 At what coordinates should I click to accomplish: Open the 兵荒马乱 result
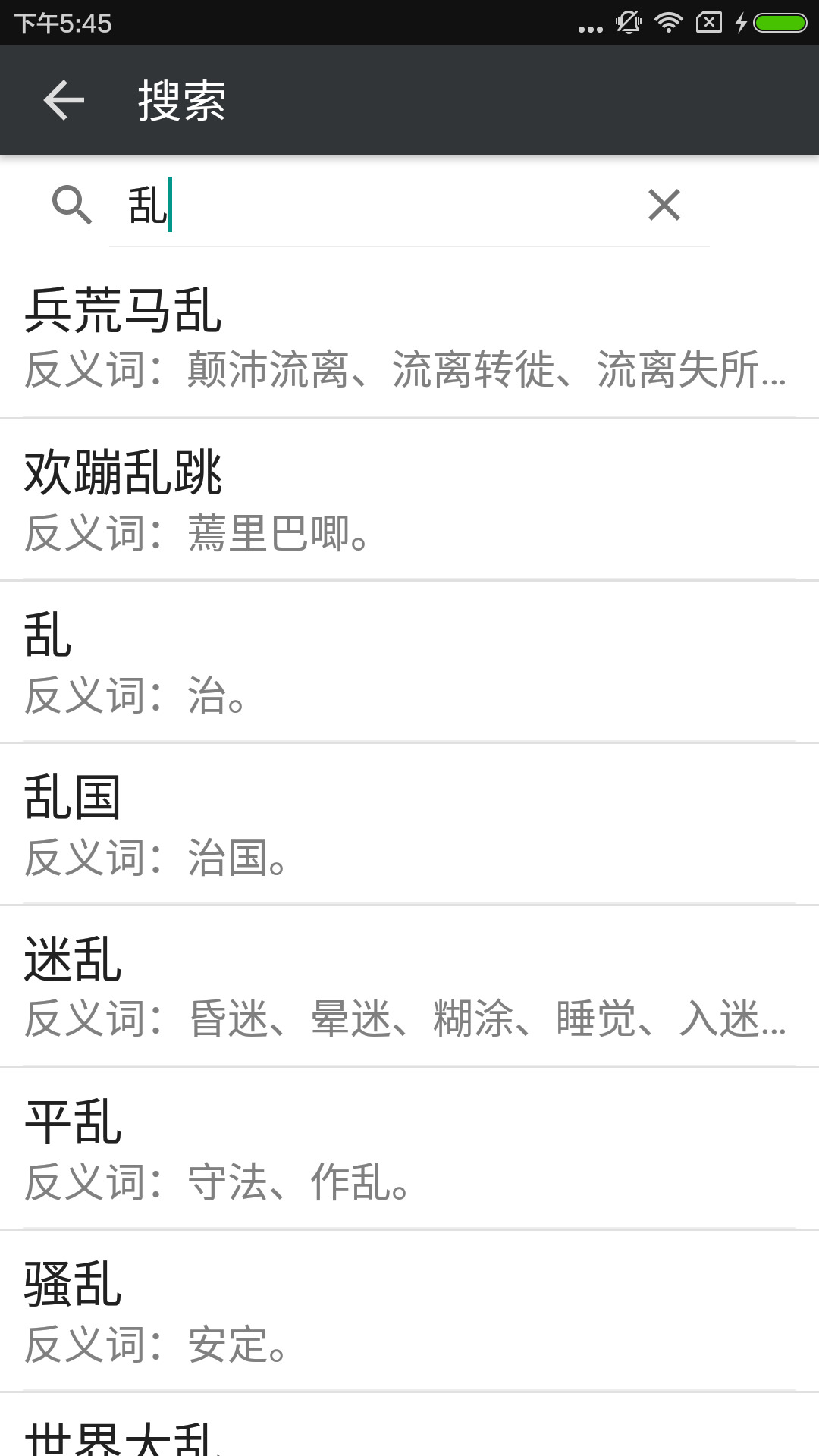[x=409, y=337]
